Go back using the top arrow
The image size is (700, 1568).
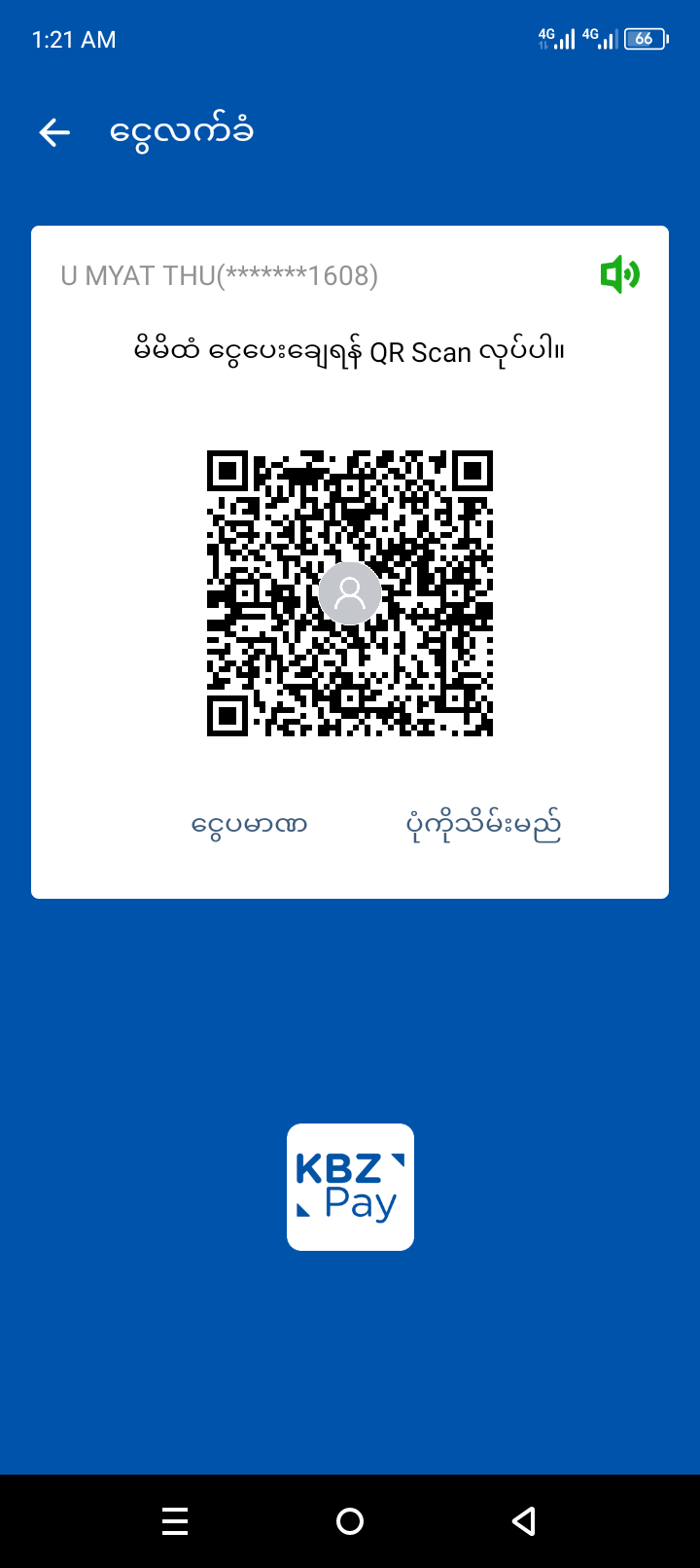(54, 132)
